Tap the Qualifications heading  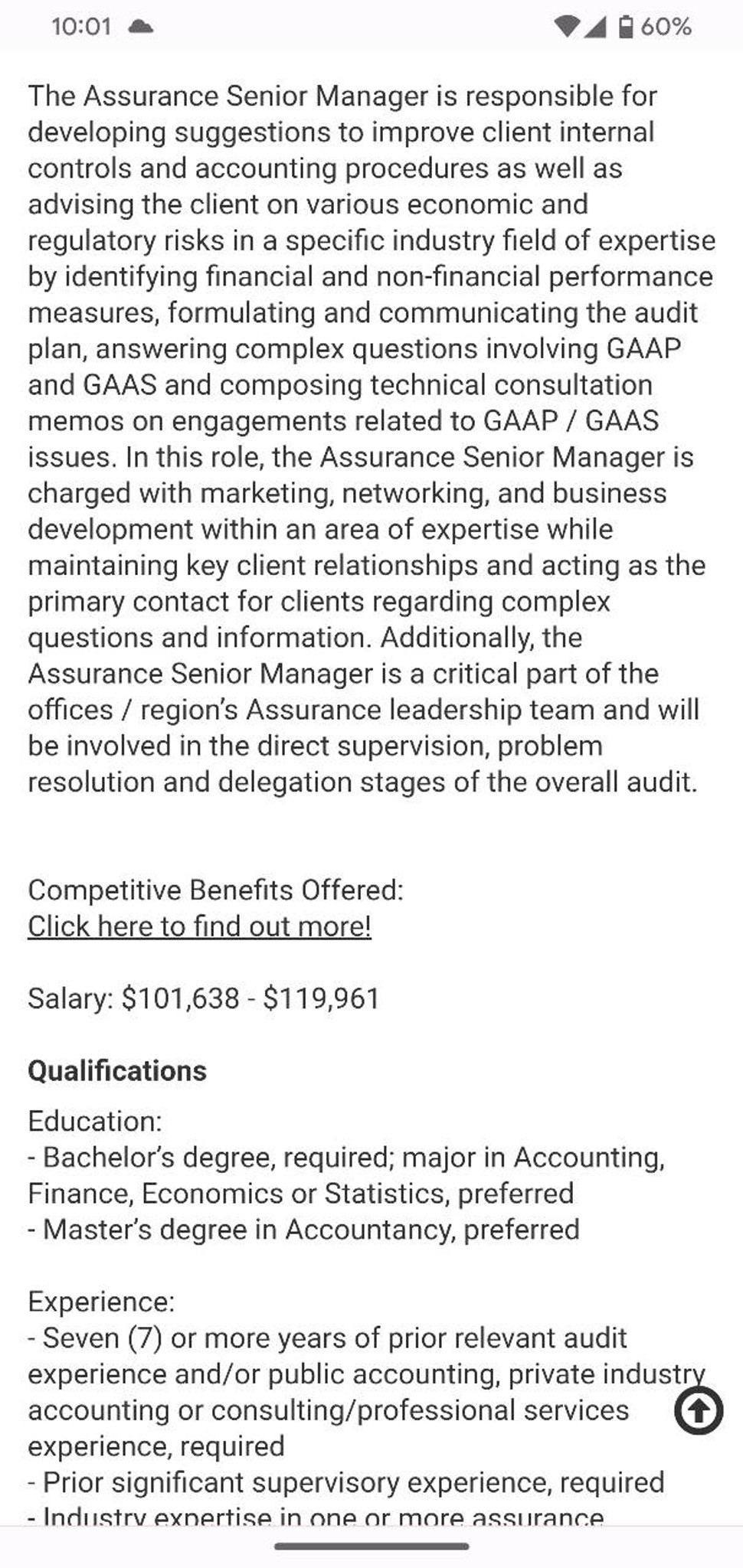pyautogui.click(x=116, y=1071)
